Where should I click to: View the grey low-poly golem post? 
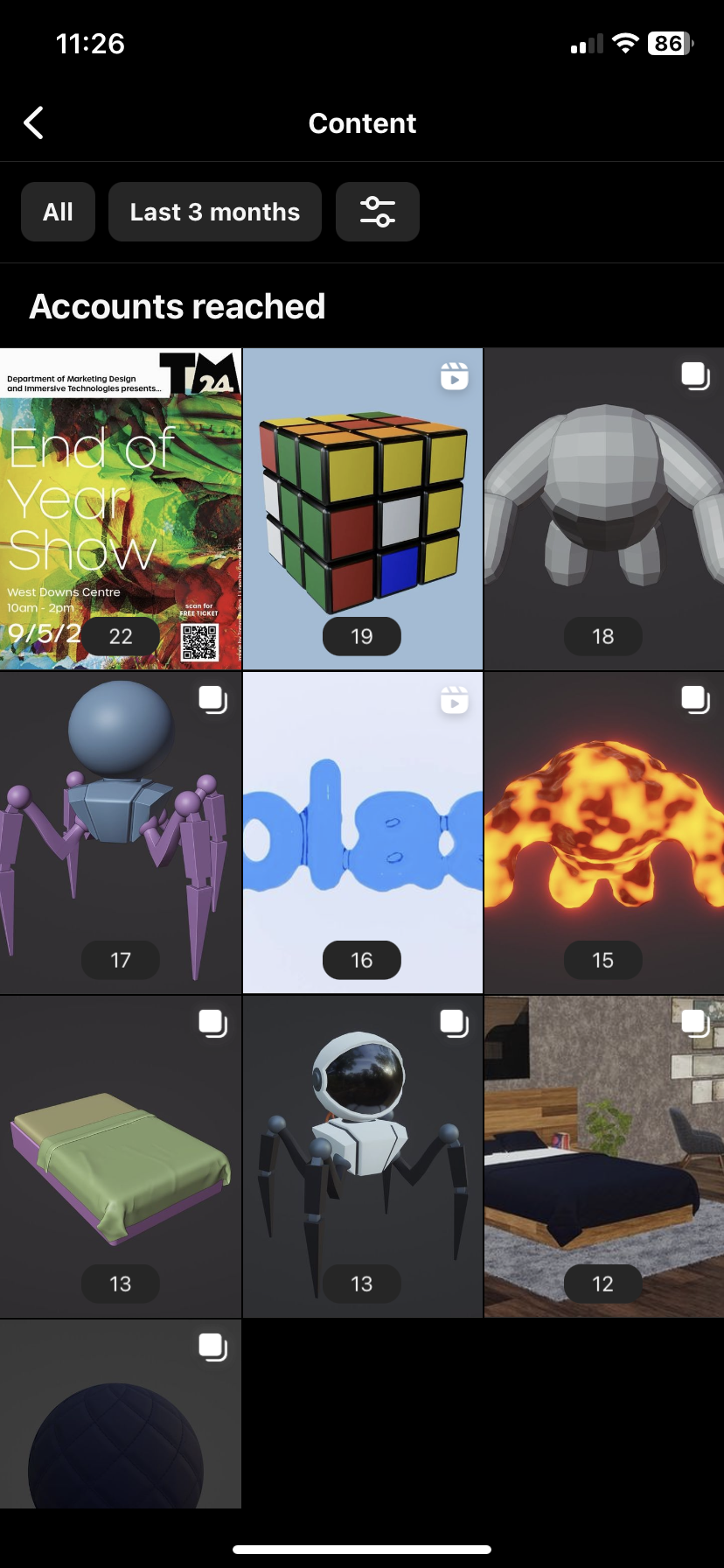click(603, 507)
